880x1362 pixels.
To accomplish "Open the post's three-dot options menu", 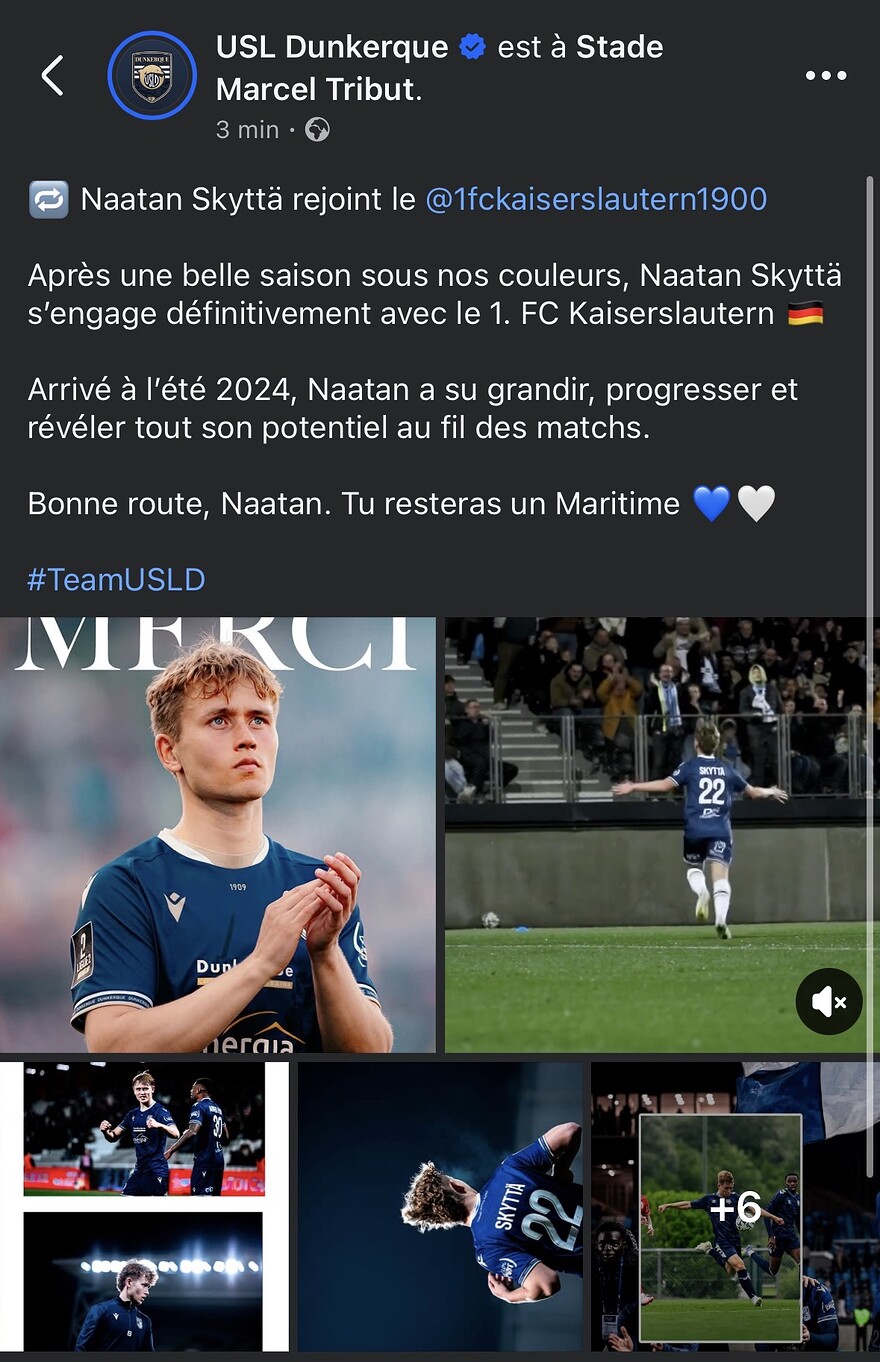I will pyautogui.click(x=825, y=76).
